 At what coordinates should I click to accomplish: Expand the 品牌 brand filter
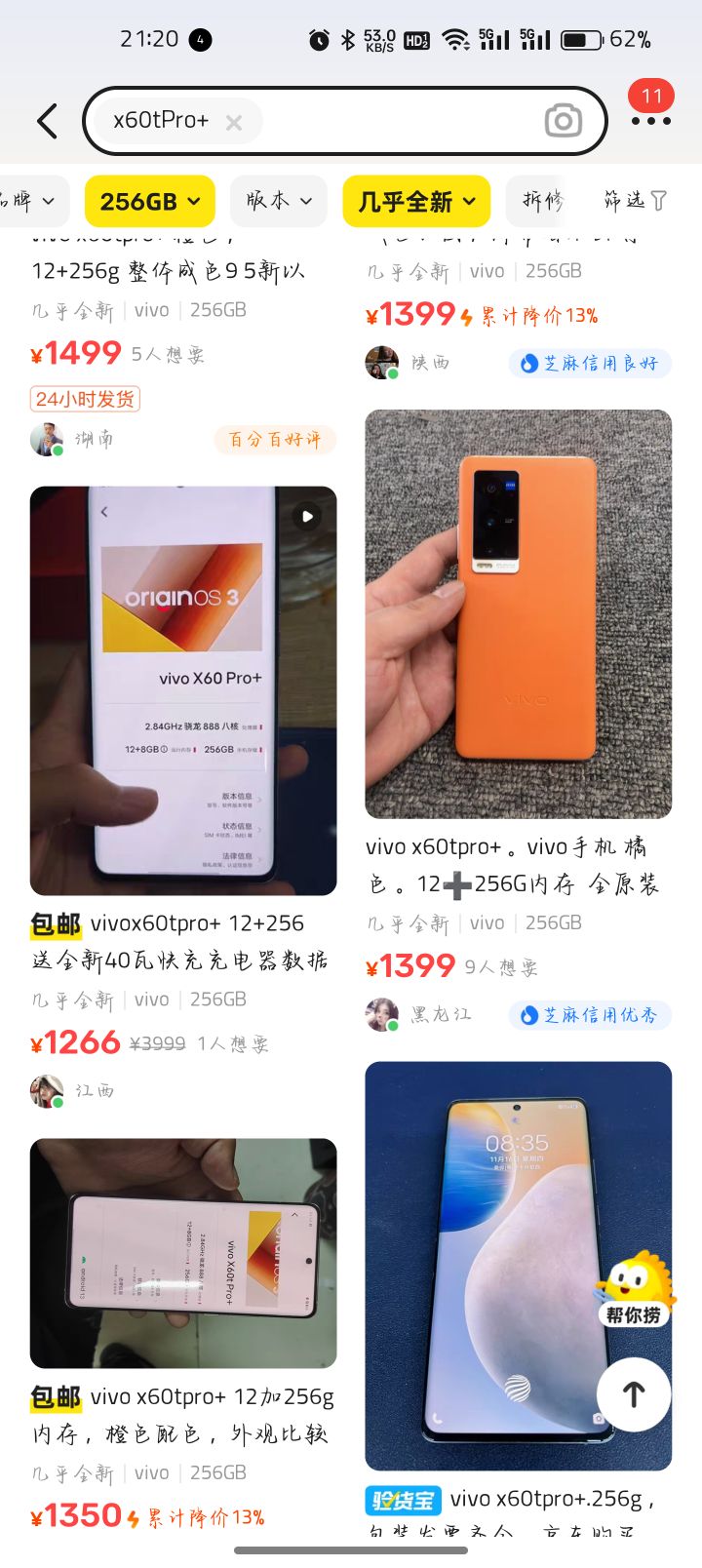pos(27,201)
